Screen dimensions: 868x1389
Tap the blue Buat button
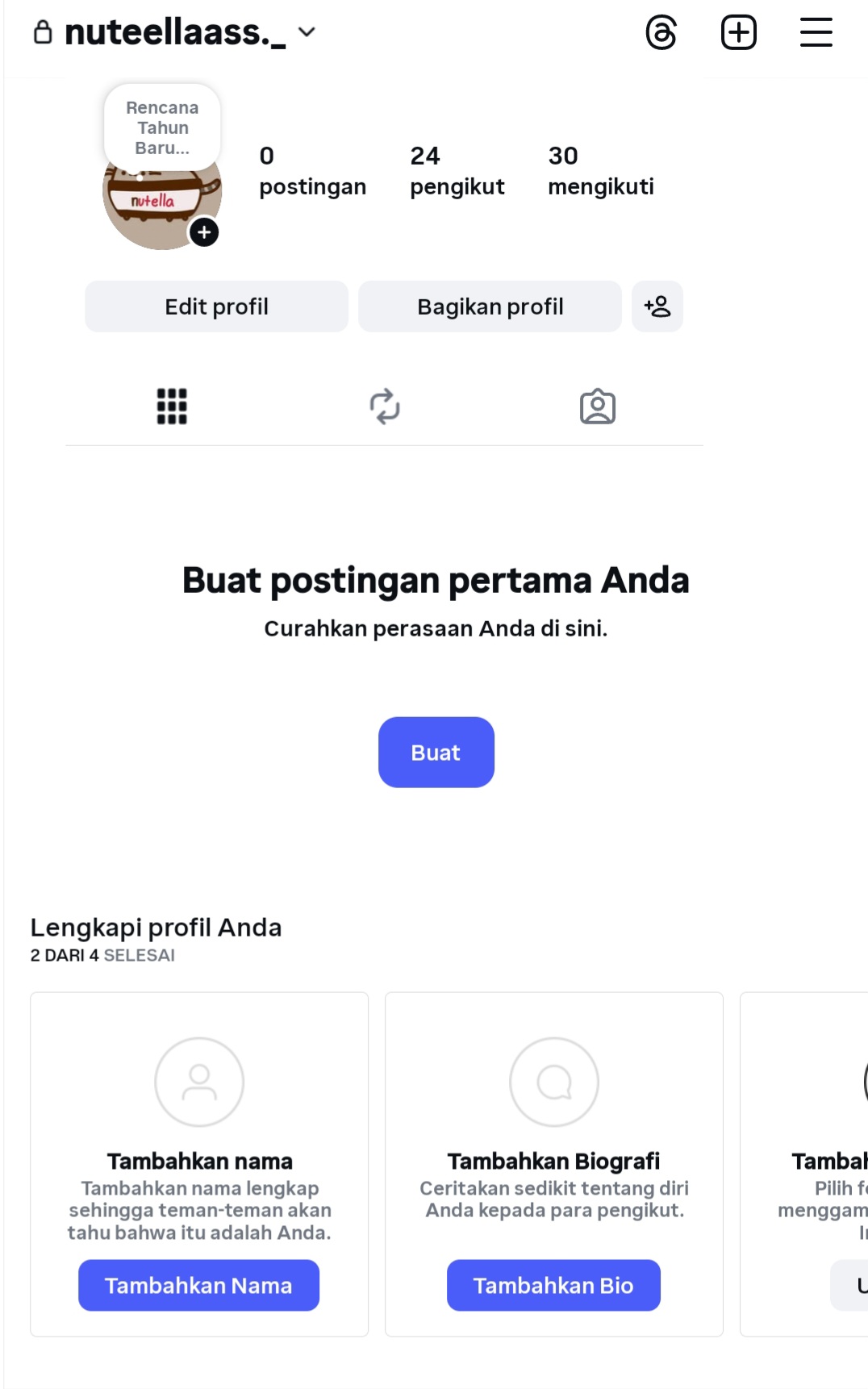(x=436, y=752)
